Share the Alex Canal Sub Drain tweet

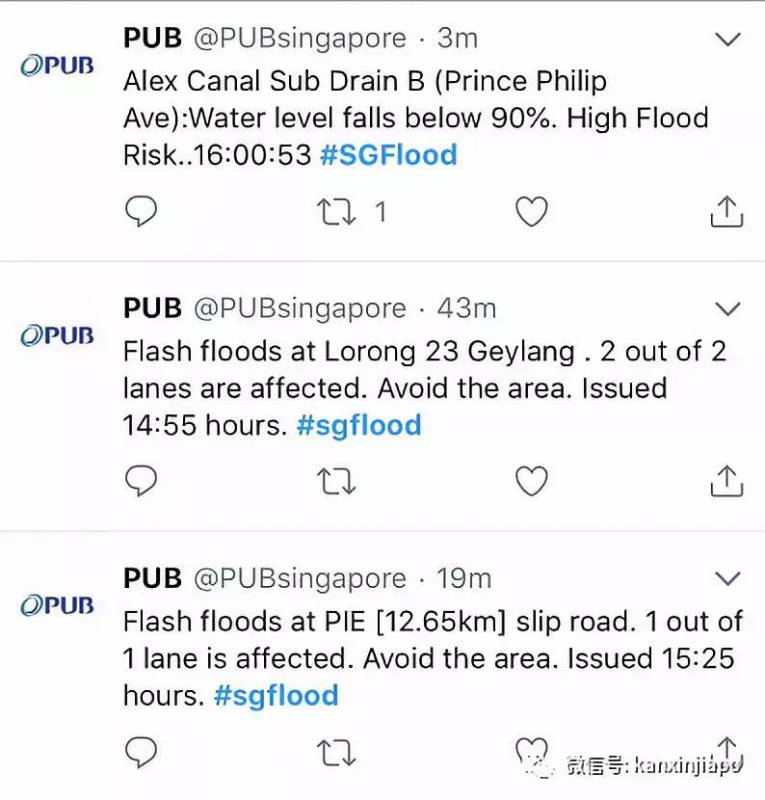[x=727, y=211]
